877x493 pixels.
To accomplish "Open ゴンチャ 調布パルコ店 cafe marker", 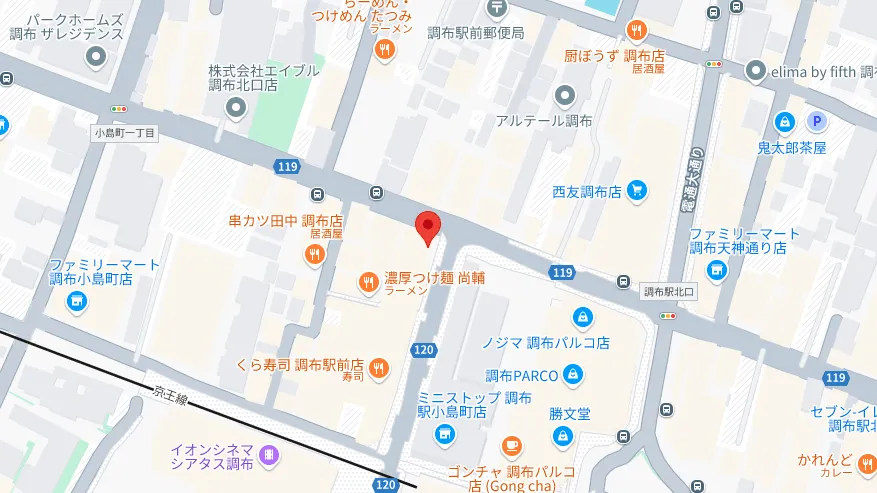I will [x=511, y=444].
